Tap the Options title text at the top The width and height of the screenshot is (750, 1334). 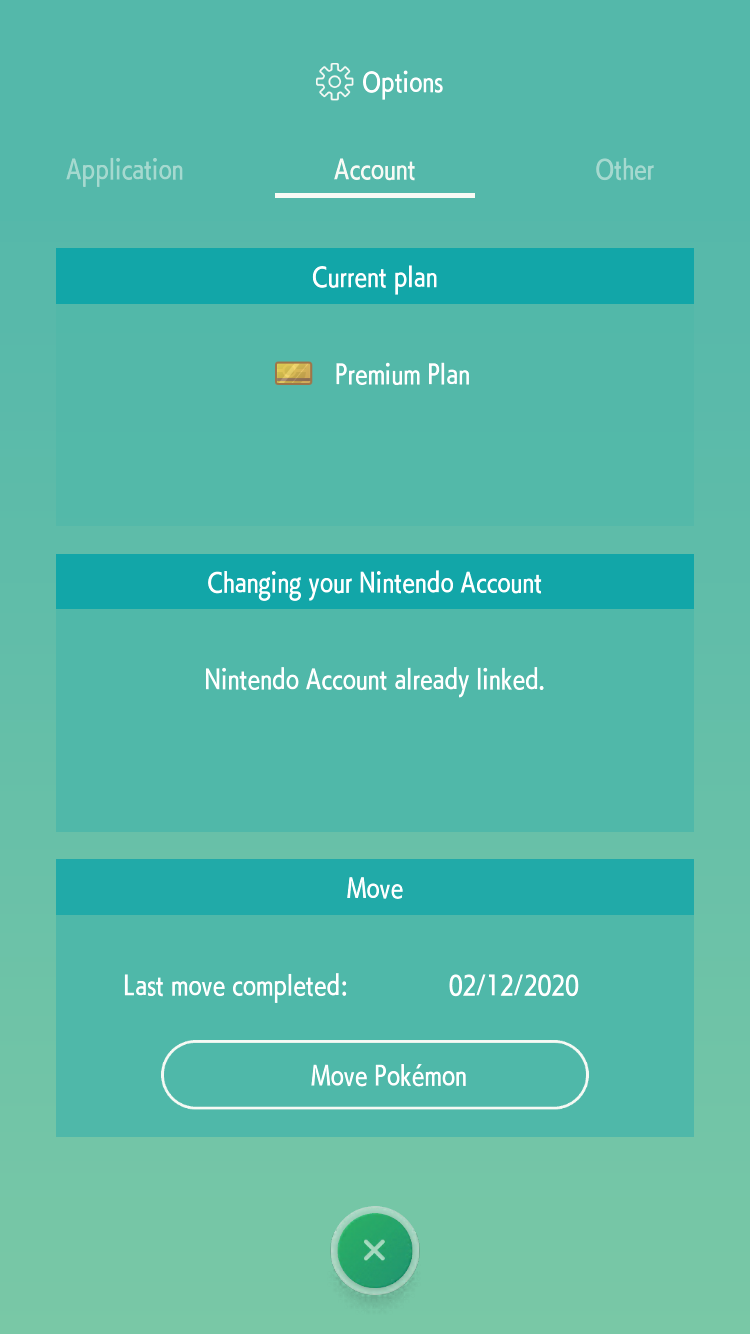pyautogui.click(x=405, y=82)
